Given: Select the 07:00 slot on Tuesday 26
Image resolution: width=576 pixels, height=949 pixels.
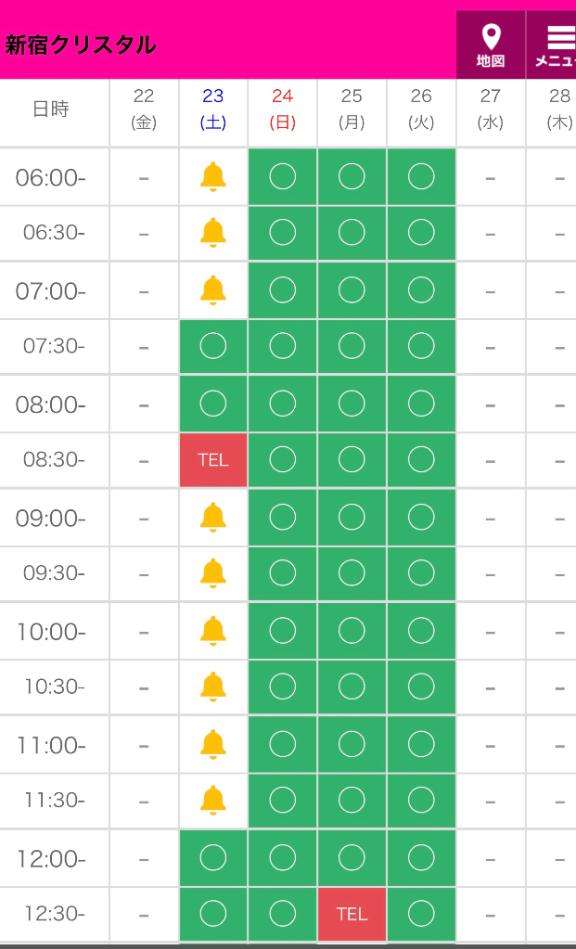Looking at the screenshot, I should tap(421, 291).
